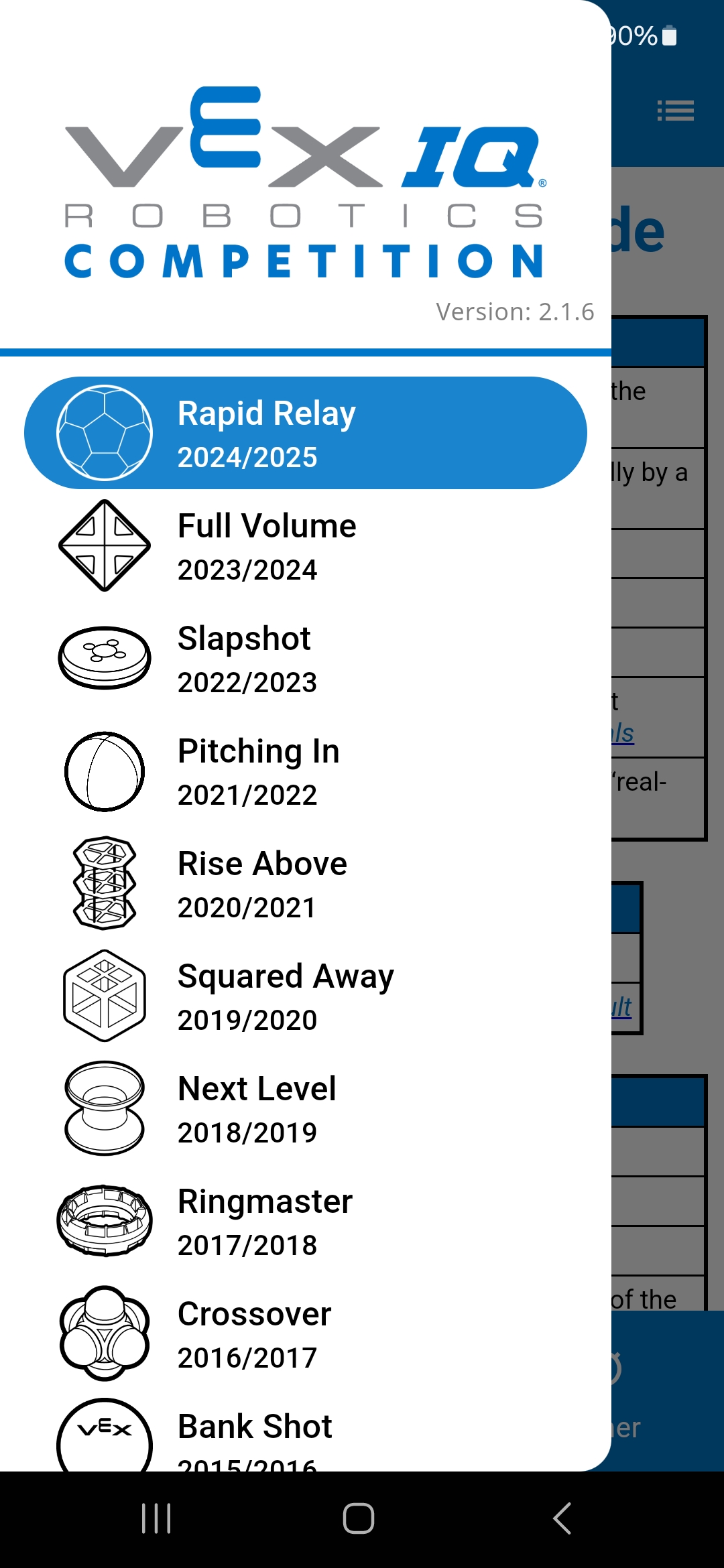The width and height of the screenshot is (724, 1568).
Task: Select the riser stack icon for Rise Above
Action: click(104, 883)
